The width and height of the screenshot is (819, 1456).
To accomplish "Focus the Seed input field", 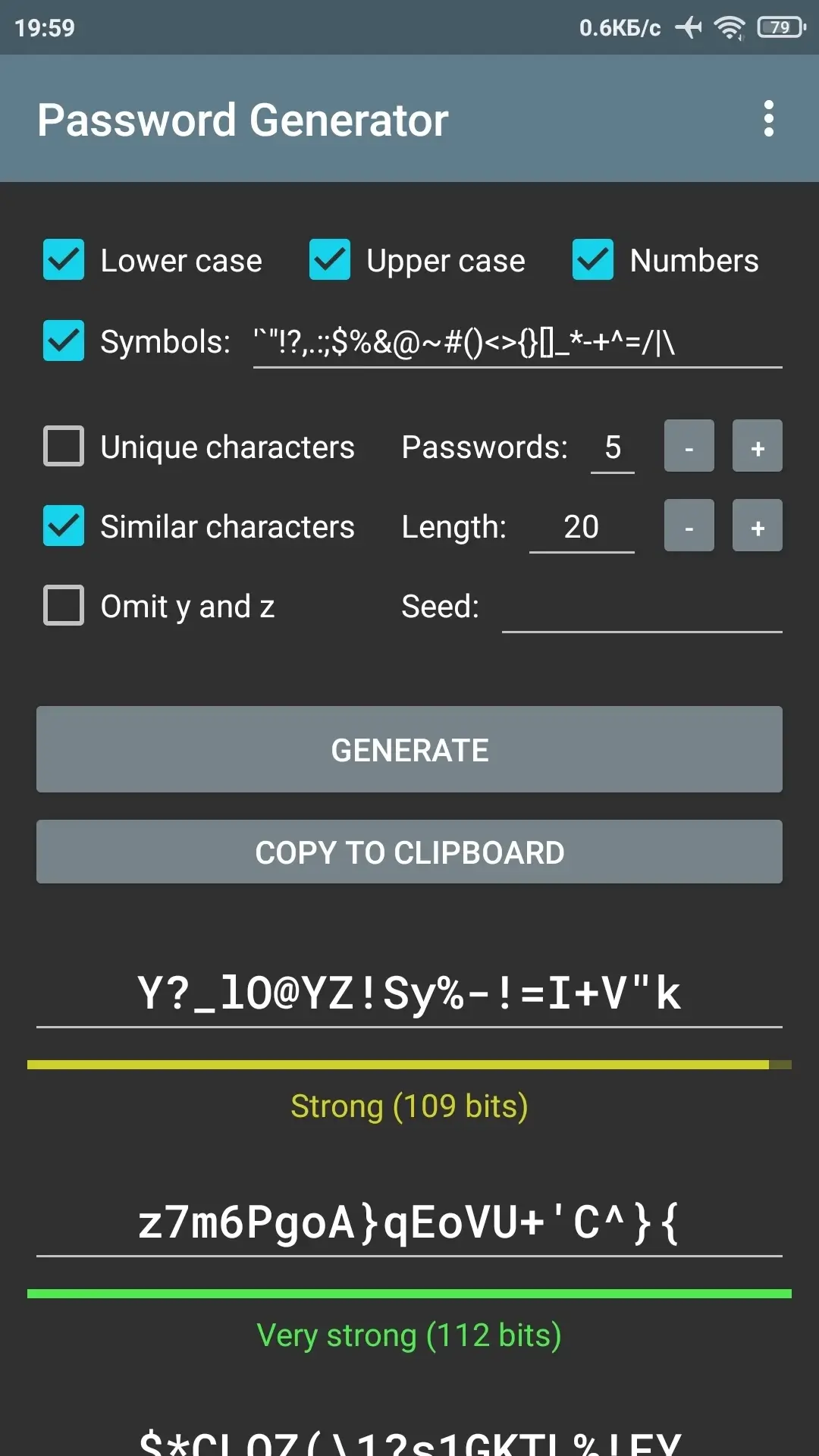I will 642,607.
